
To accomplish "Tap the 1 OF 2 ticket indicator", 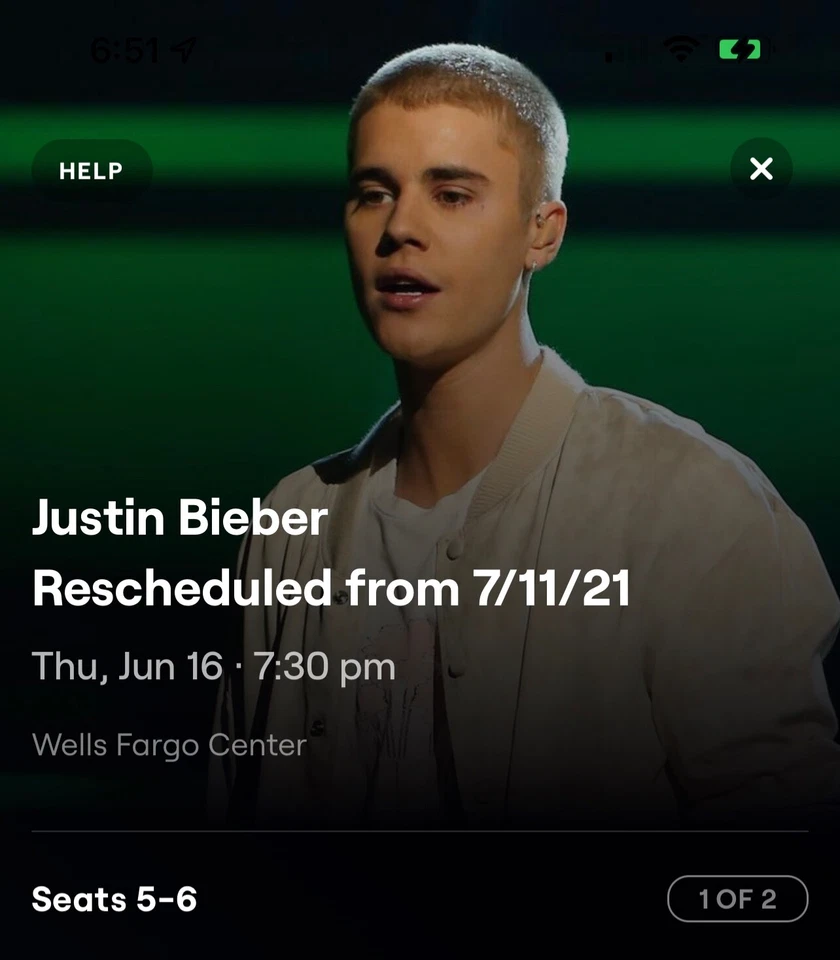I will point(737,898).
